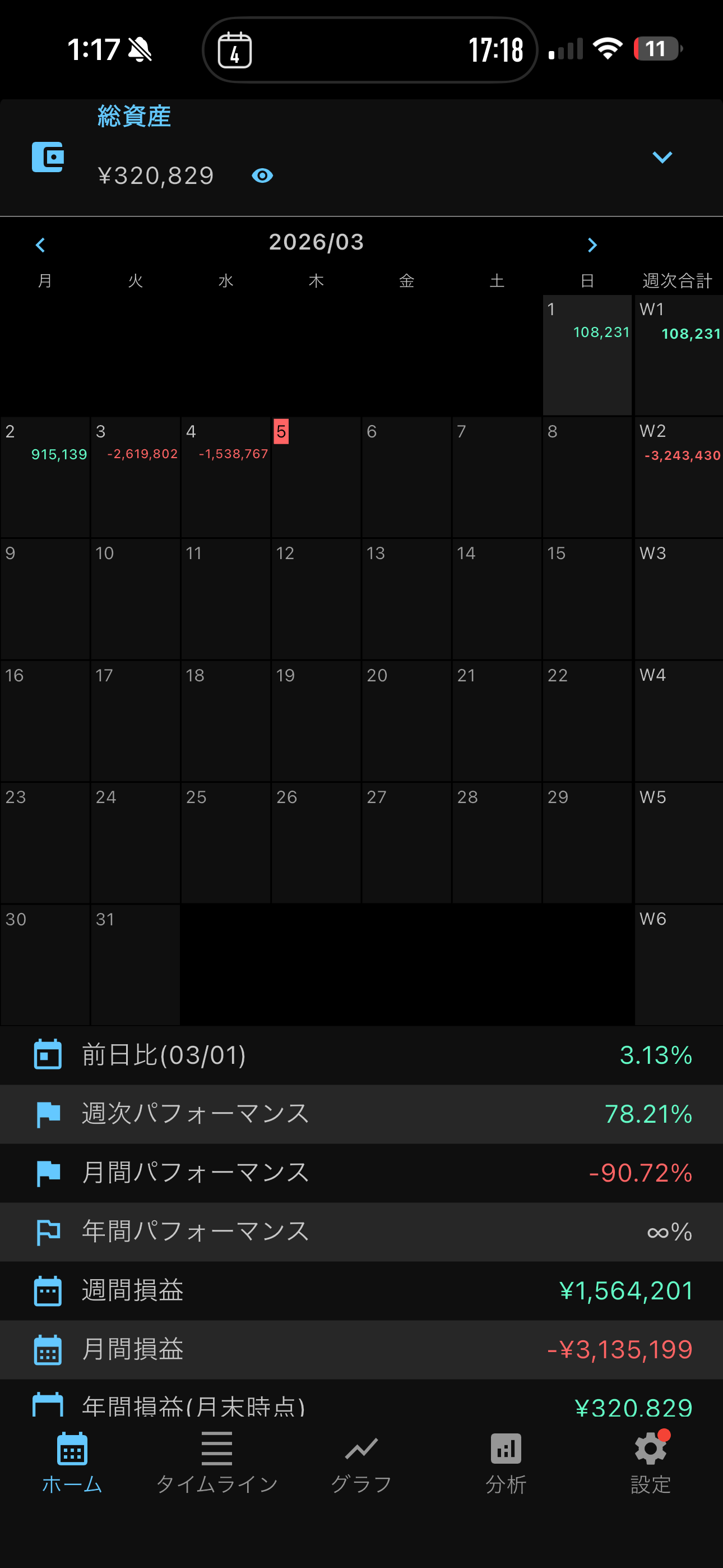This screenshot has height=1568, width=723.
Task: Select highlighted date 5
Action: tap(316, 477)
